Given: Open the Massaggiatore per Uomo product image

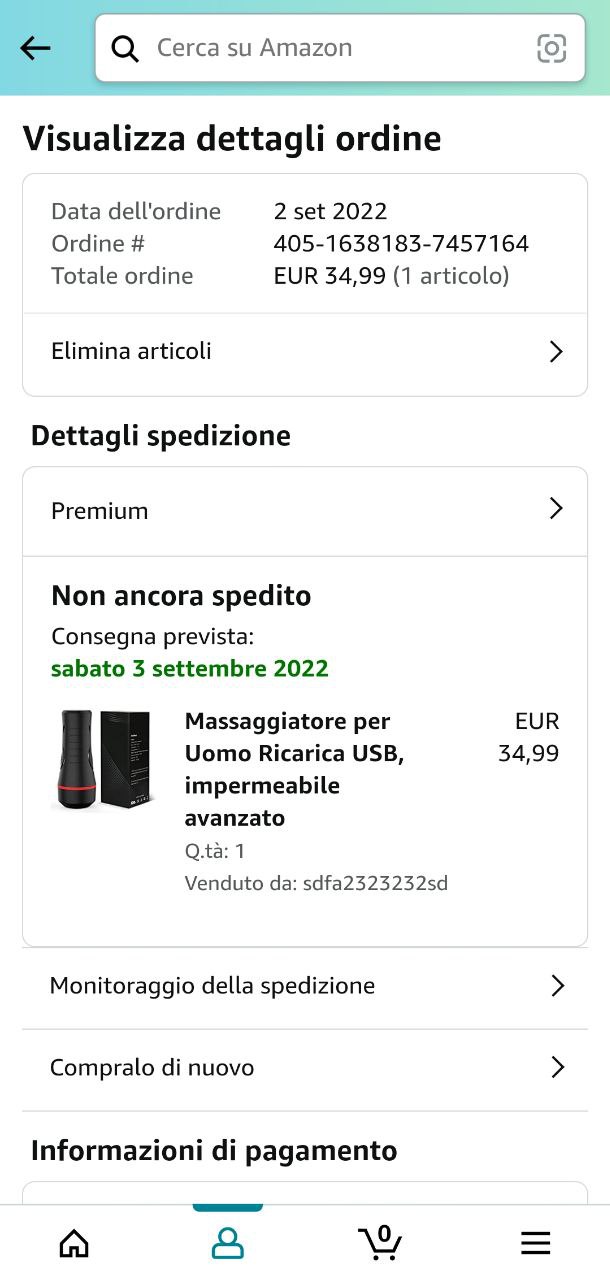Looking at the screenshot, I should tap(103, 760).
